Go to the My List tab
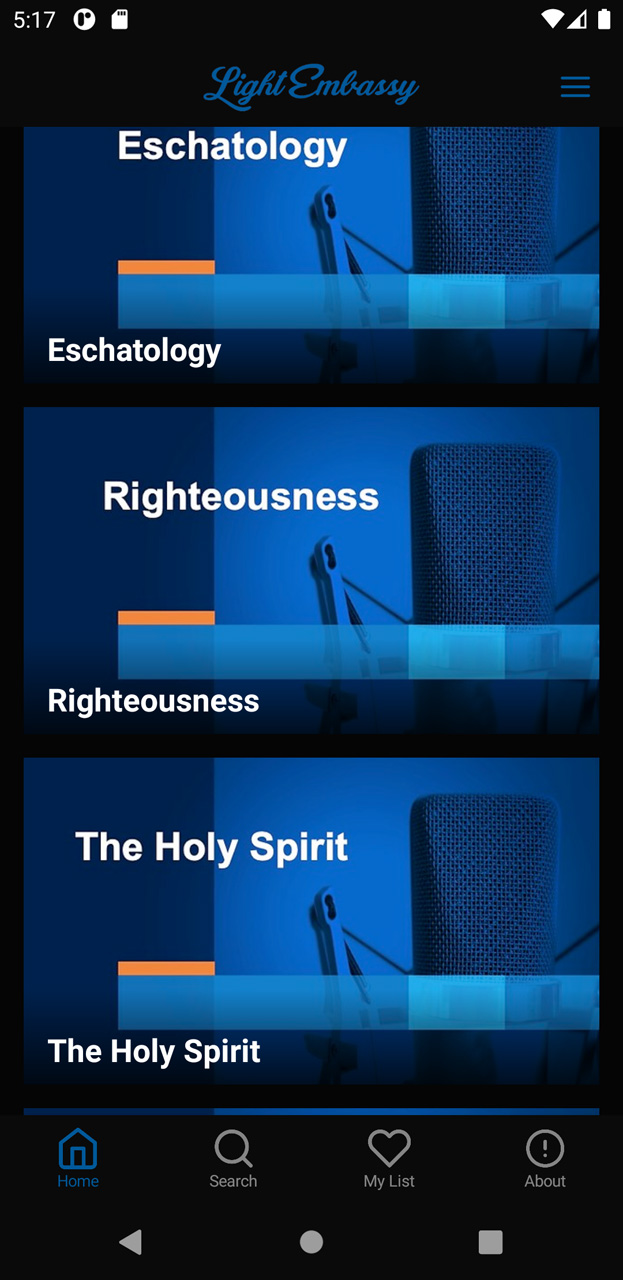This screenshot has height=1280, width=623. point(389,1160)
